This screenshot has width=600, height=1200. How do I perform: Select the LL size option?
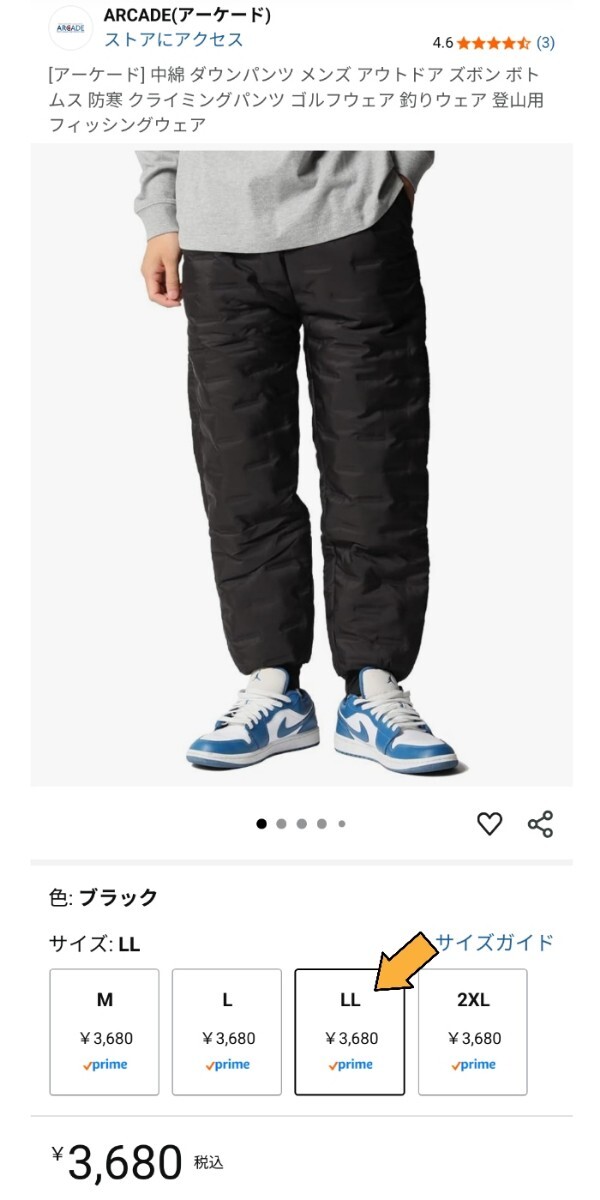(x=349, y=1032)
